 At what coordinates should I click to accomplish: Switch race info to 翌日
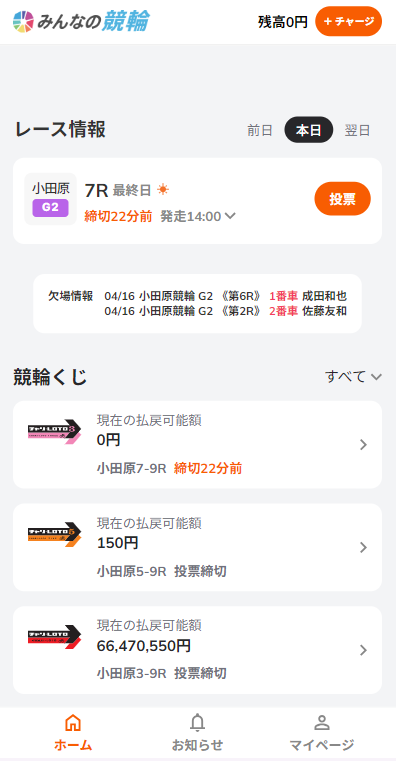(358, 130)
